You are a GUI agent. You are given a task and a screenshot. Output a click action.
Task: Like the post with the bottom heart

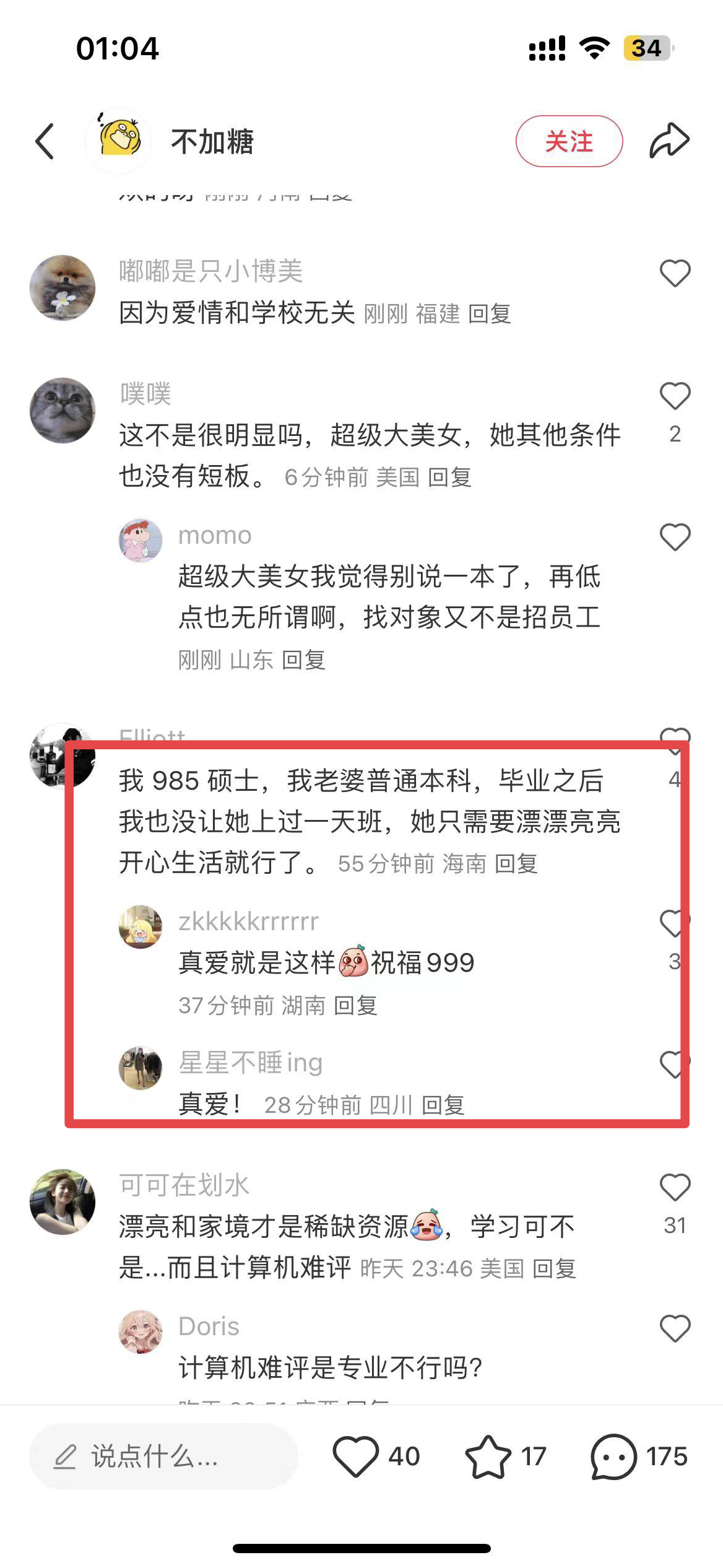coord(355,1457)
